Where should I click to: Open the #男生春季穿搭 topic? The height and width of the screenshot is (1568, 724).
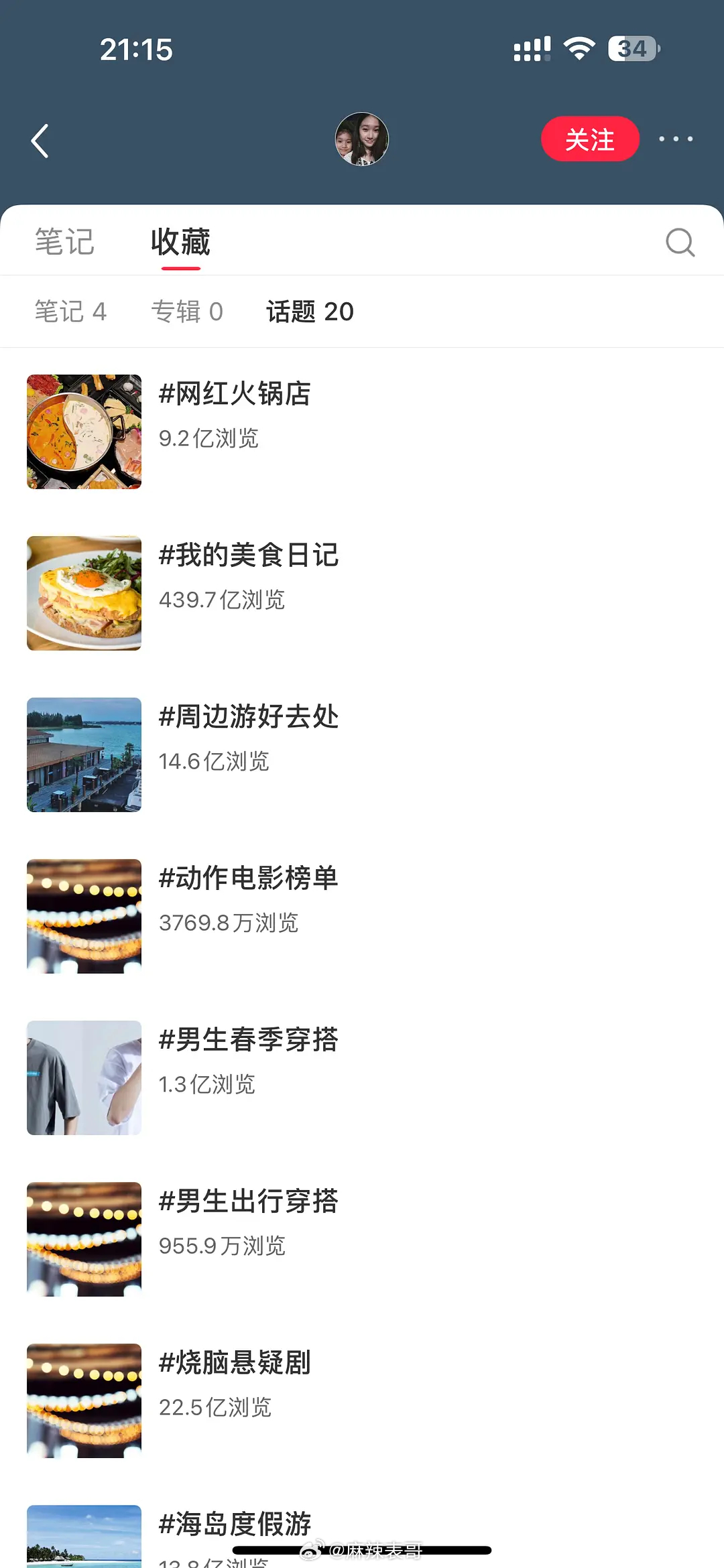click(248, 1040)
